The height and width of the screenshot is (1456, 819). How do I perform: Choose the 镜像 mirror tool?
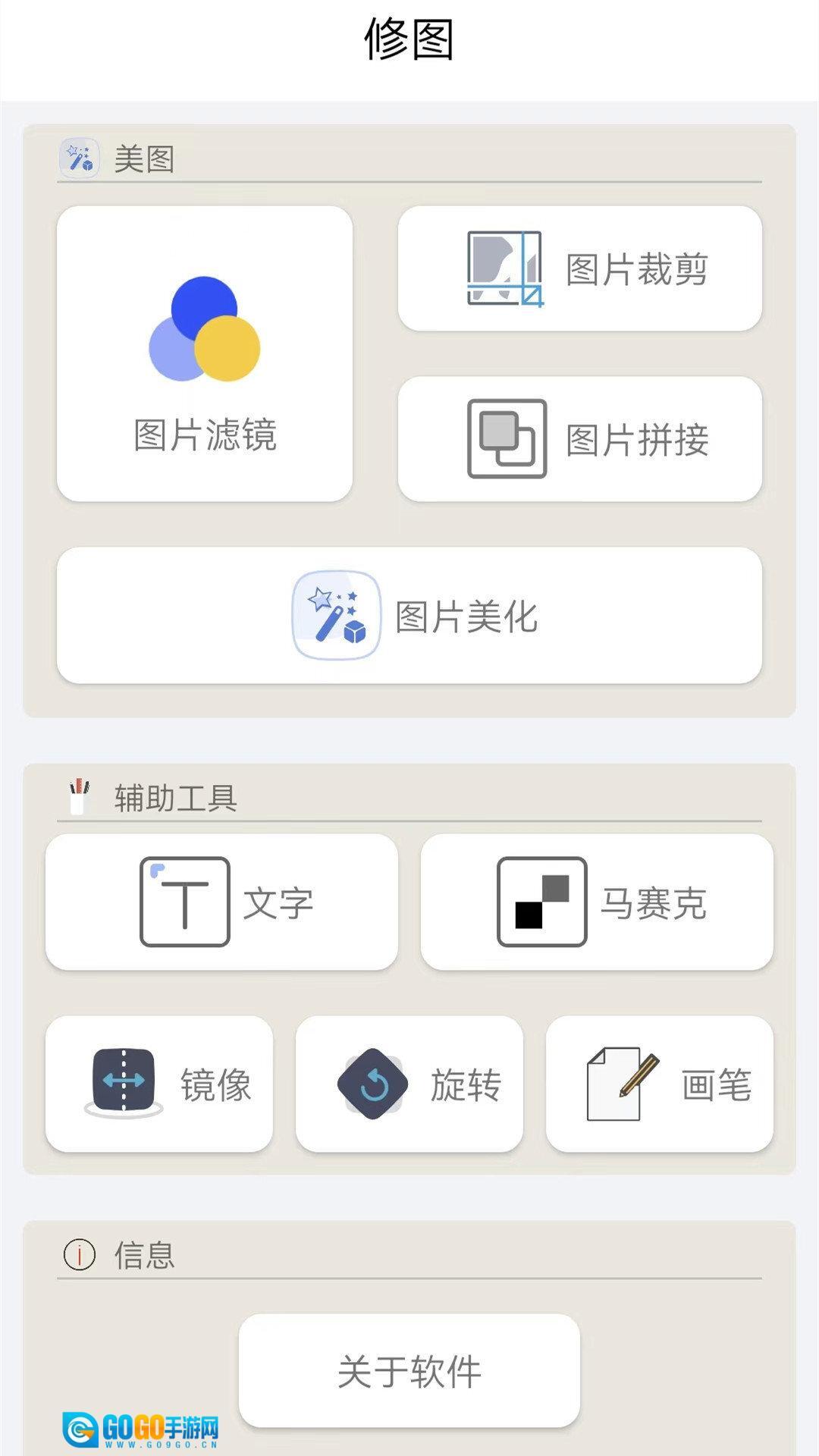159,1084
